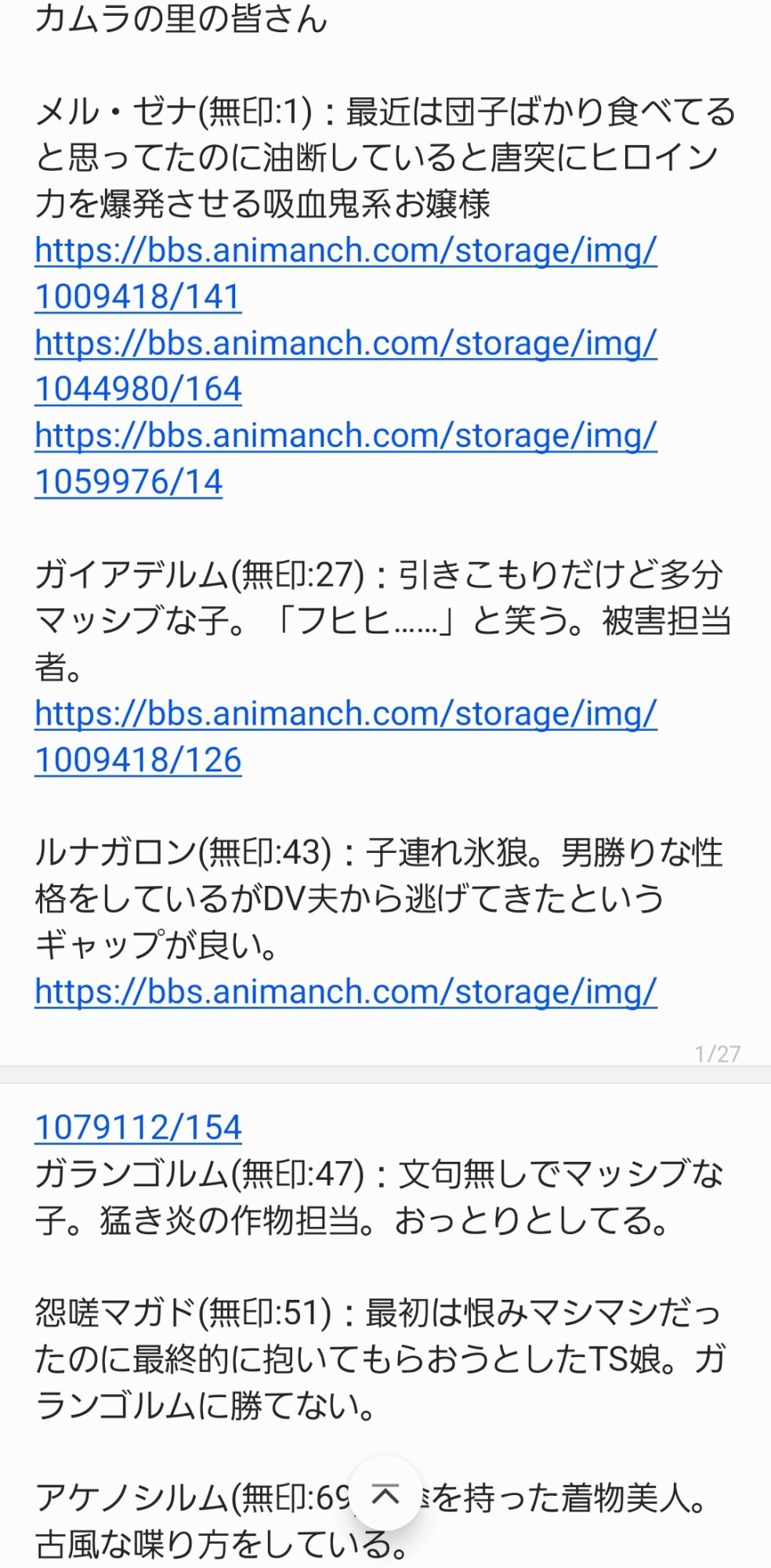Open the image link ending 1079112/154
Image resolution: width=771 pixels, height=1568 pixels.
tap(139, 1127)
